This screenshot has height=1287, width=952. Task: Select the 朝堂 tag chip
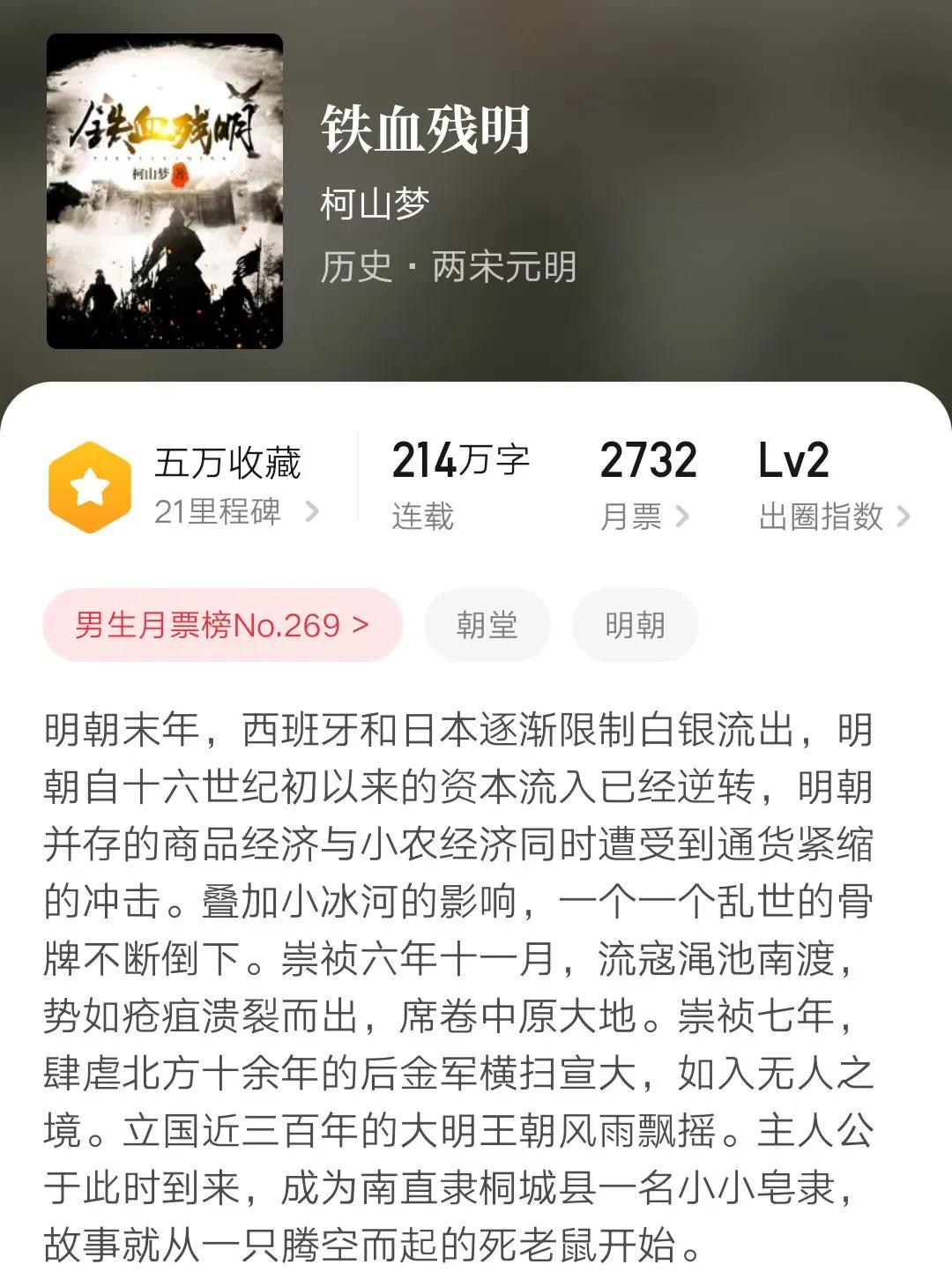(x=487, y=625)
